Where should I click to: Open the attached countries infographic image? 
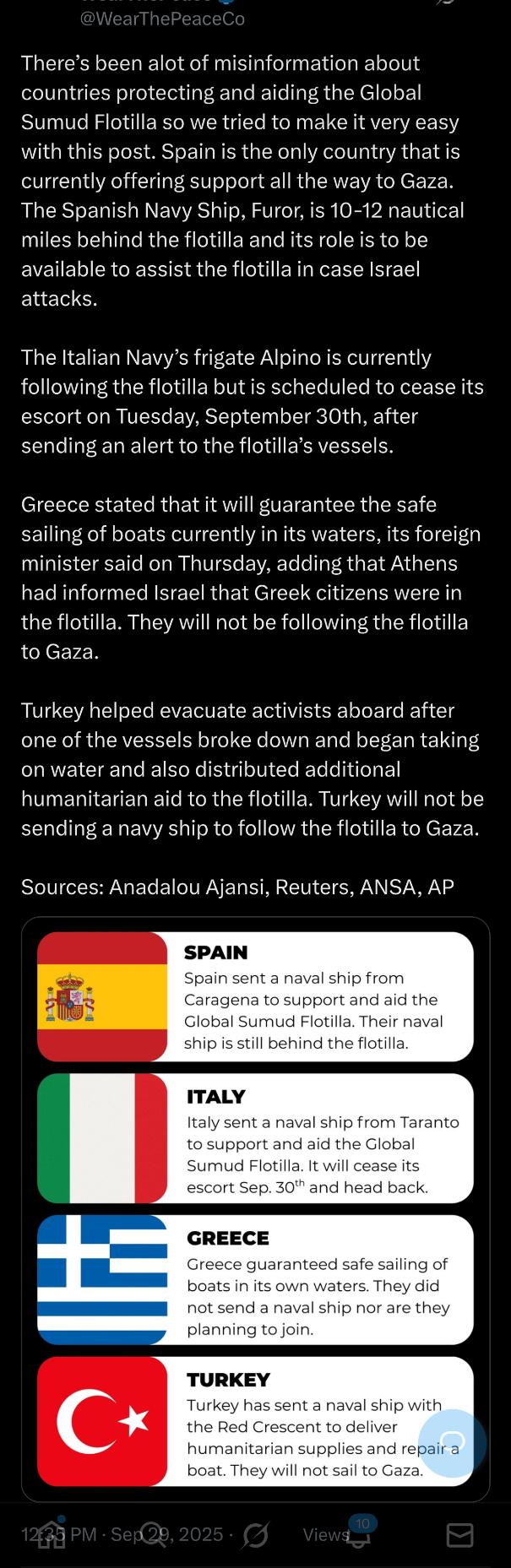(255, 1208)
